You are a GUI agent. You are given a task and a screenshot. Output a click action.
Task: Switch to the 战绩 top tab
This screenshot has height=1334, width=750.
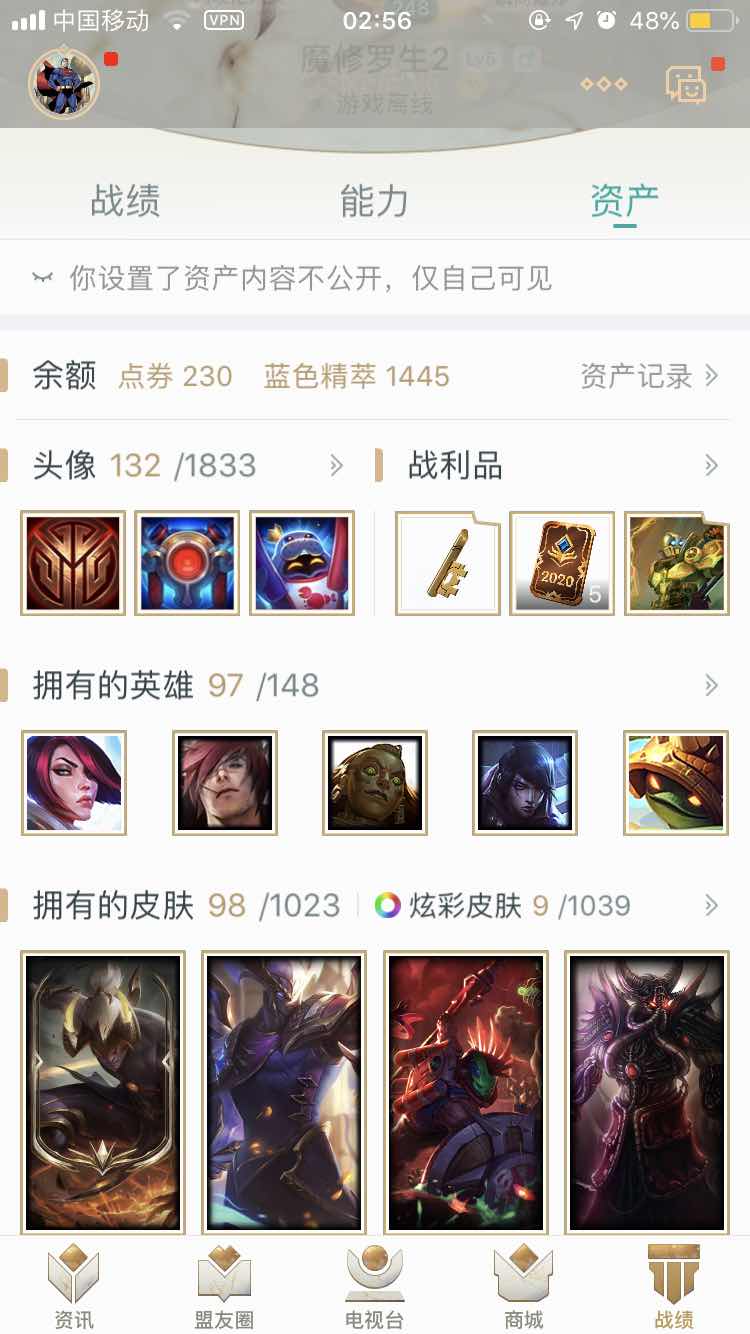pos(125,201)
